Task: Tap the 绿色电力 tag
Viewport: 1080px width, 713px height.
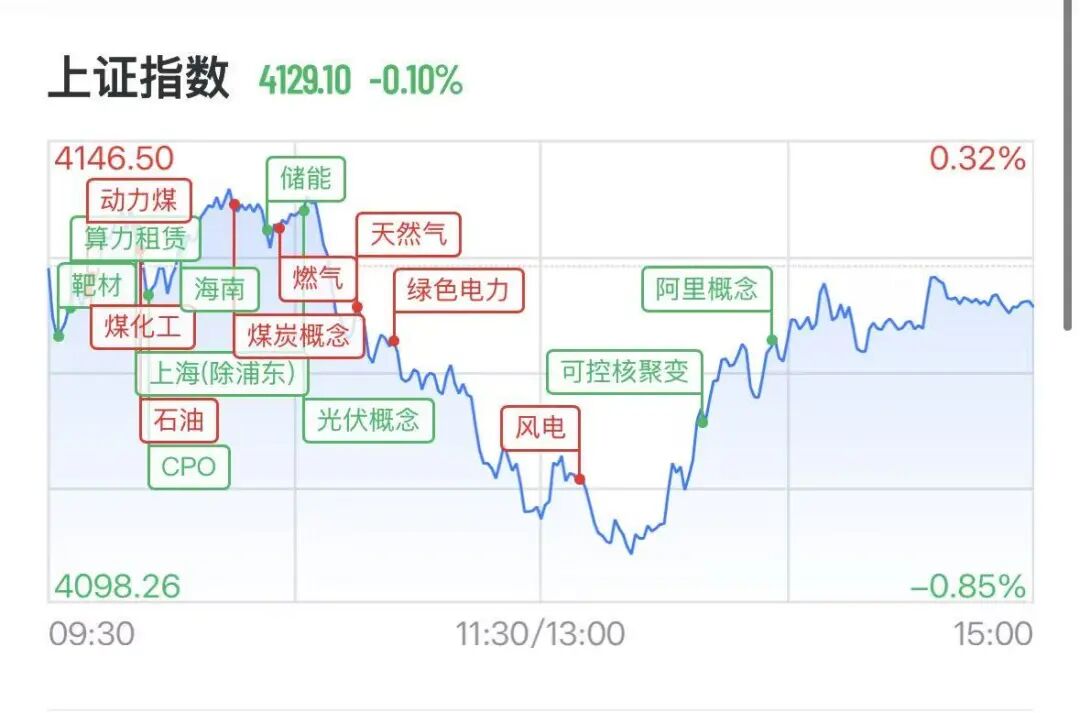Action: 458,291
